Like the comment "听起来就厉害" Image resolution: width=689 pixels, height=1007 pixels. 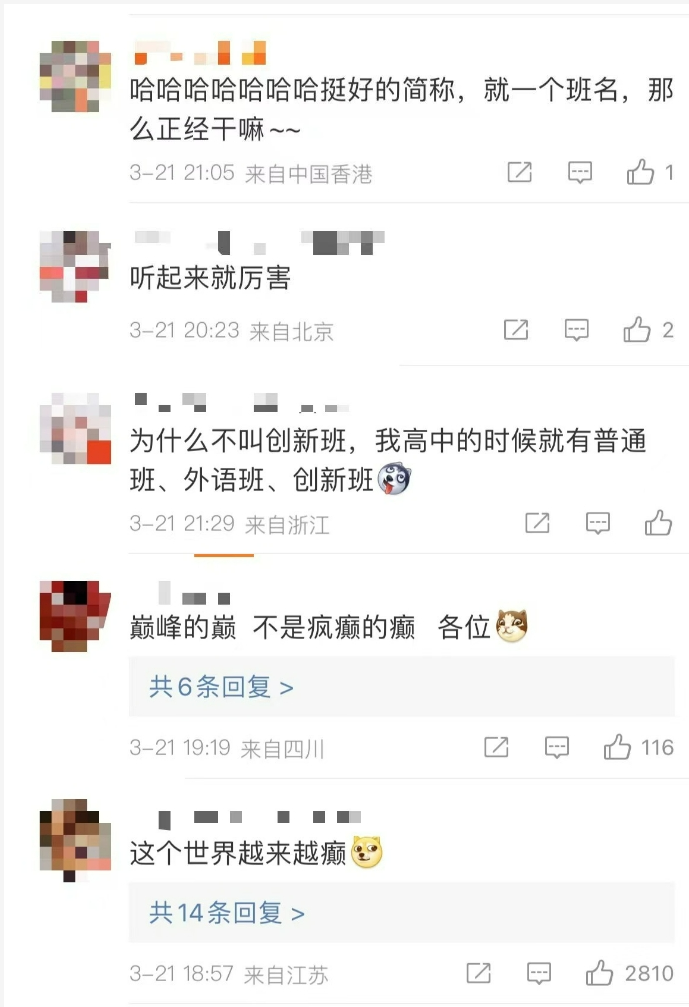point(637,330)
